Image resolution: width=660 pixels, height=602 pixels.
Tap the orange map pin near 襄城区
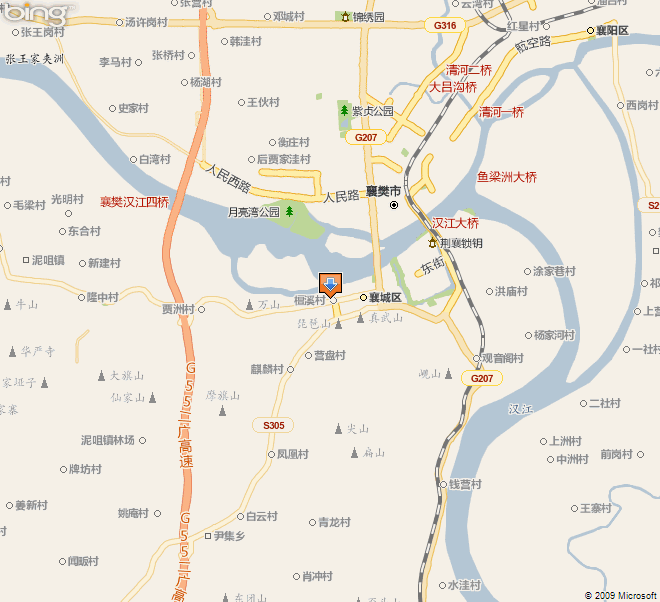point(330,284)
